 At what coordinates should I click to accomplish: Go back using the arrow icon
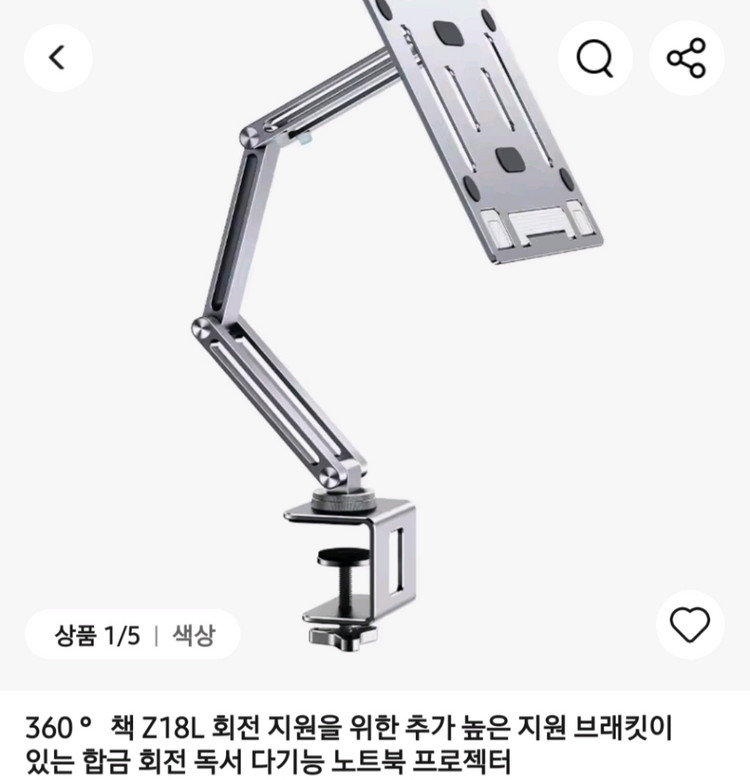click(58, 58)
